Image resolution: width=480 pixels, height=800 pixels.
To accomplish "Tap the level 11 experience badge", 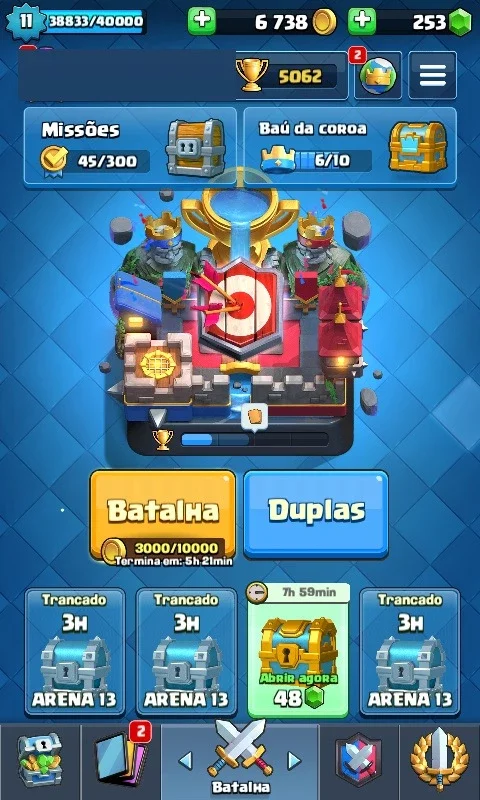I will (x=26, y=21).
